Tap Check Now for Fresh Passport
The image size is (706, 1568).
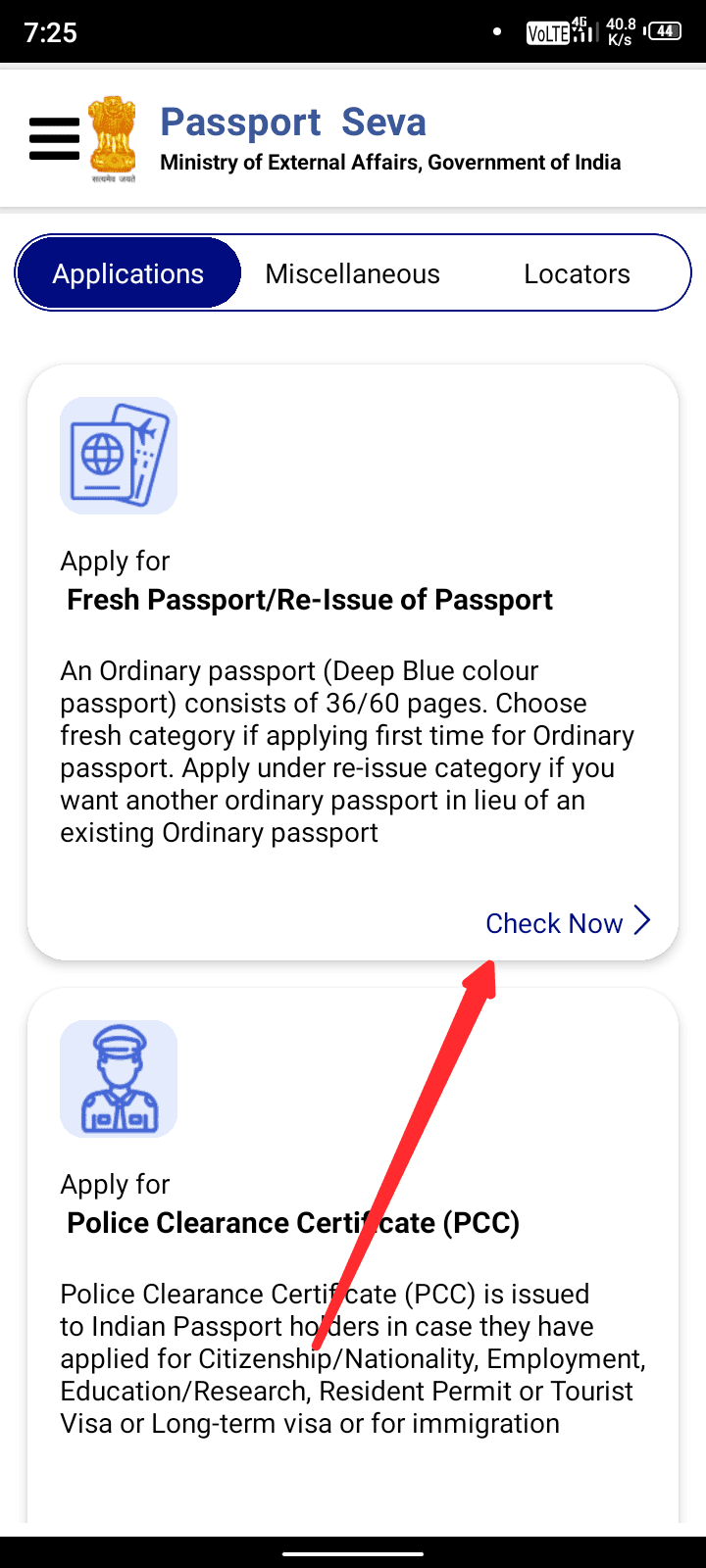[567, 922]
